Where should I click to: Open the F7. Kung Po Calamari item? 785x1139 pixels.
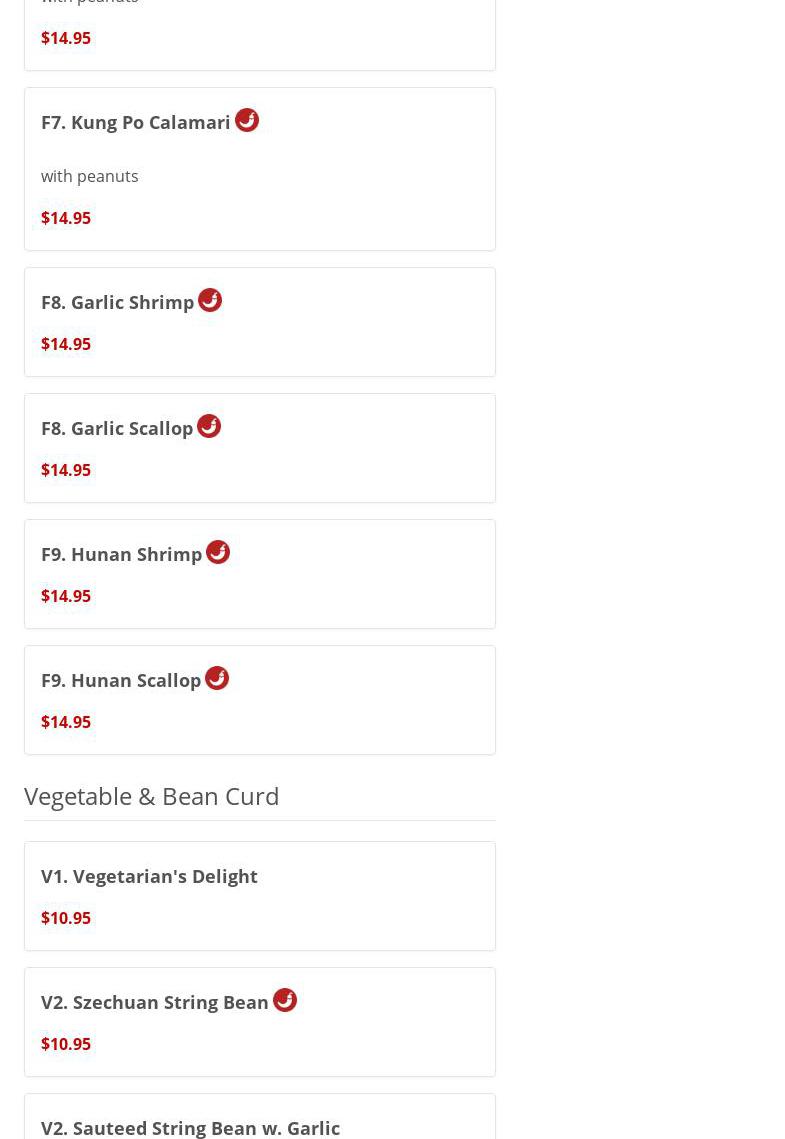point(136,123)
